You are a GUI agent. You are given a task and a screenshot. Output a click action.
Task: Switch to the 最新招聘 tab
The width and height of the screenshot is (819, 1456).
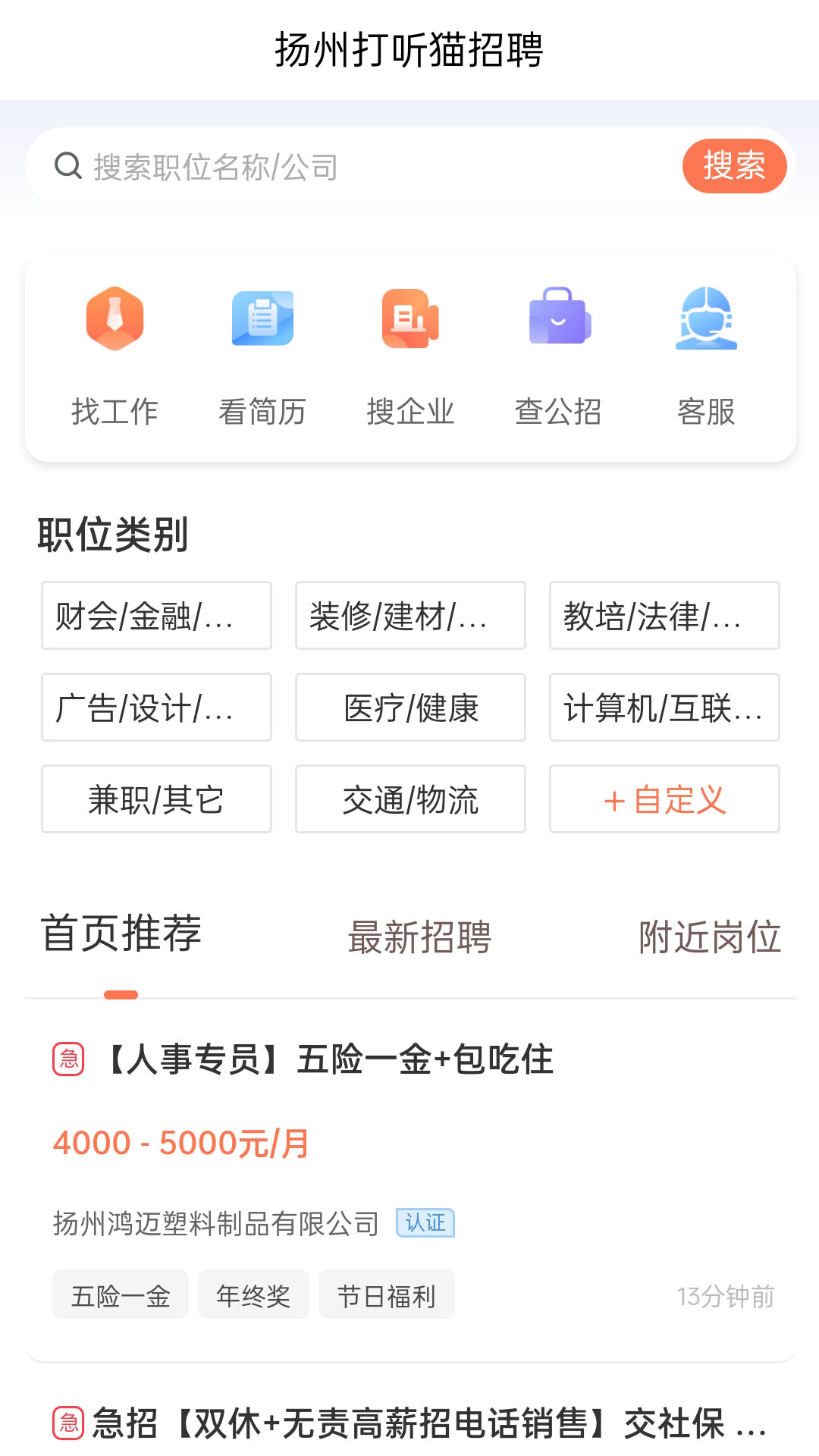point(419,938)
